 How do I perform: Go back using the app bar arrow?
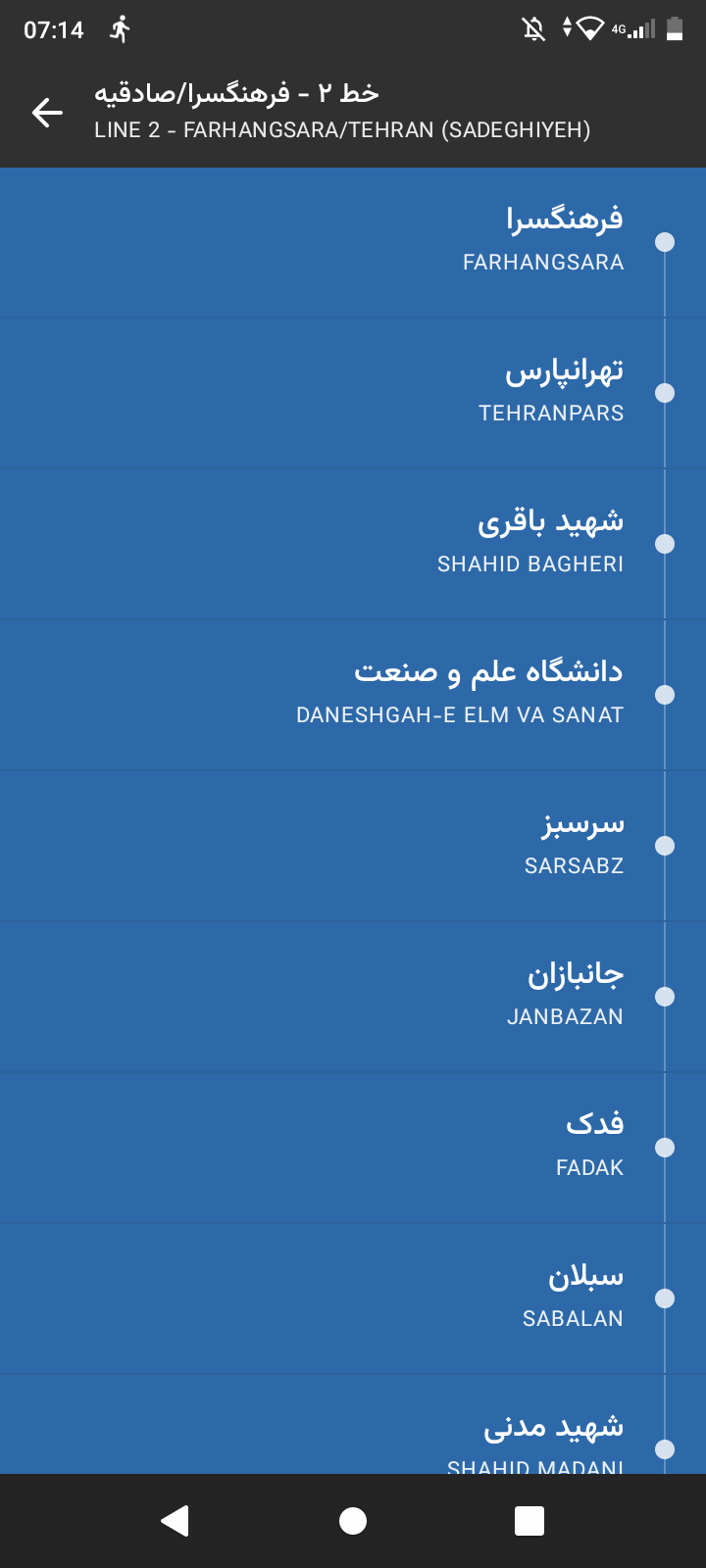click(47, 113)
